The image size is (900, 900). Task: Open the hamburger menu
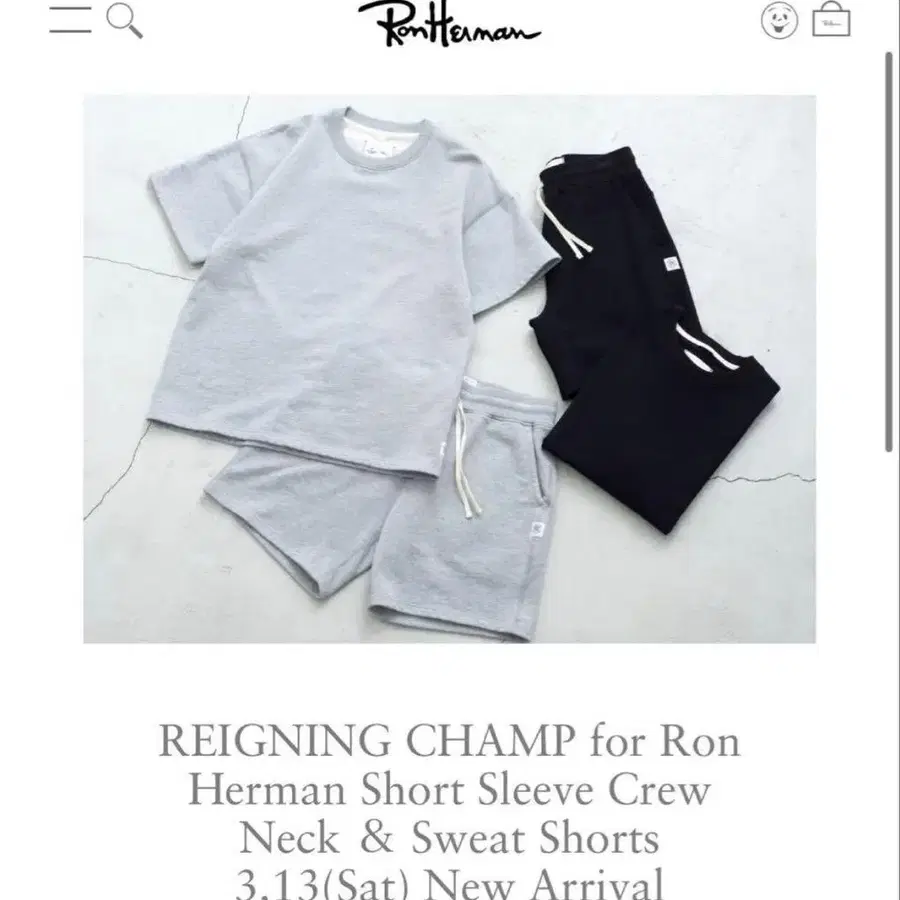point(70,20)
